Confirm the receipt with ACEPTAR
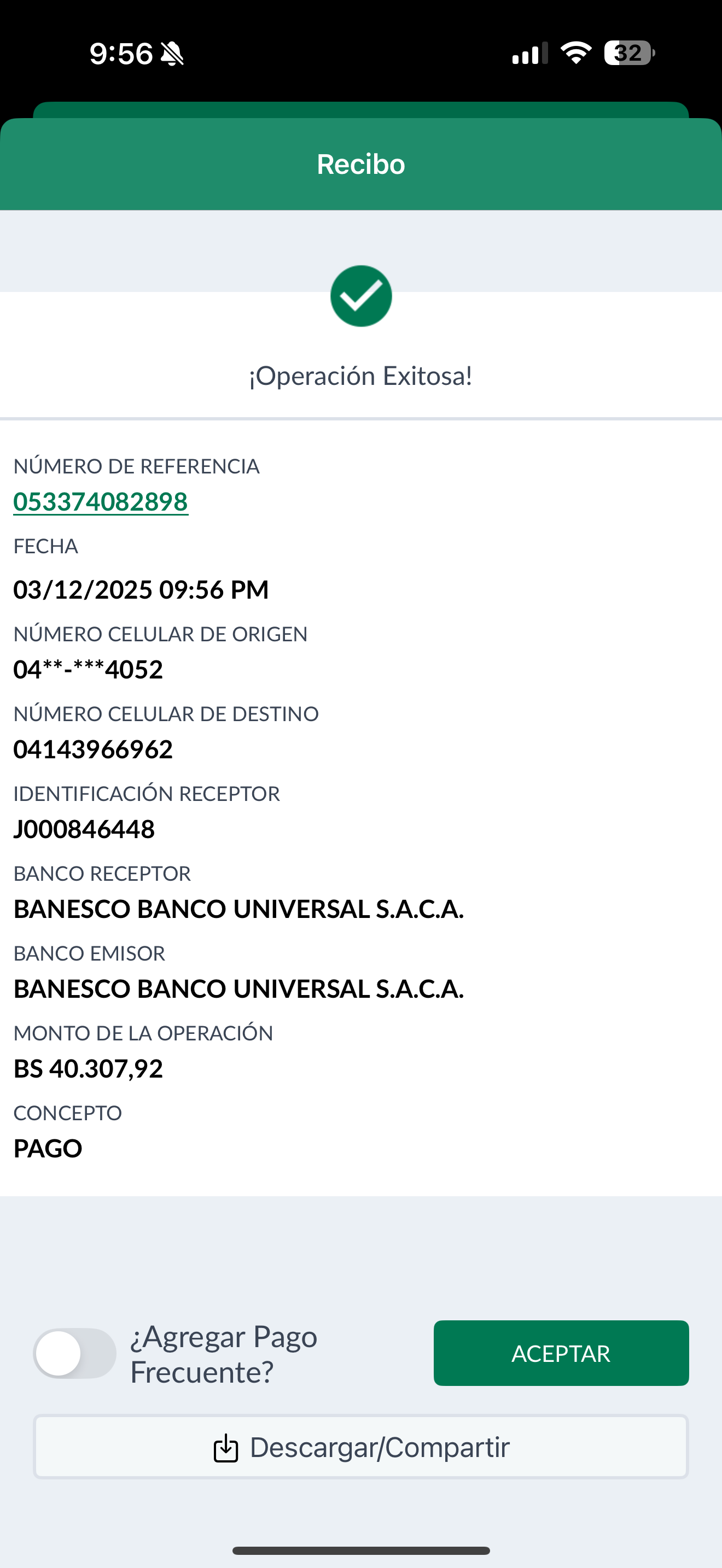This screenshot has height=1568, width=722. pyautogui.click(x=561, y=1353)
